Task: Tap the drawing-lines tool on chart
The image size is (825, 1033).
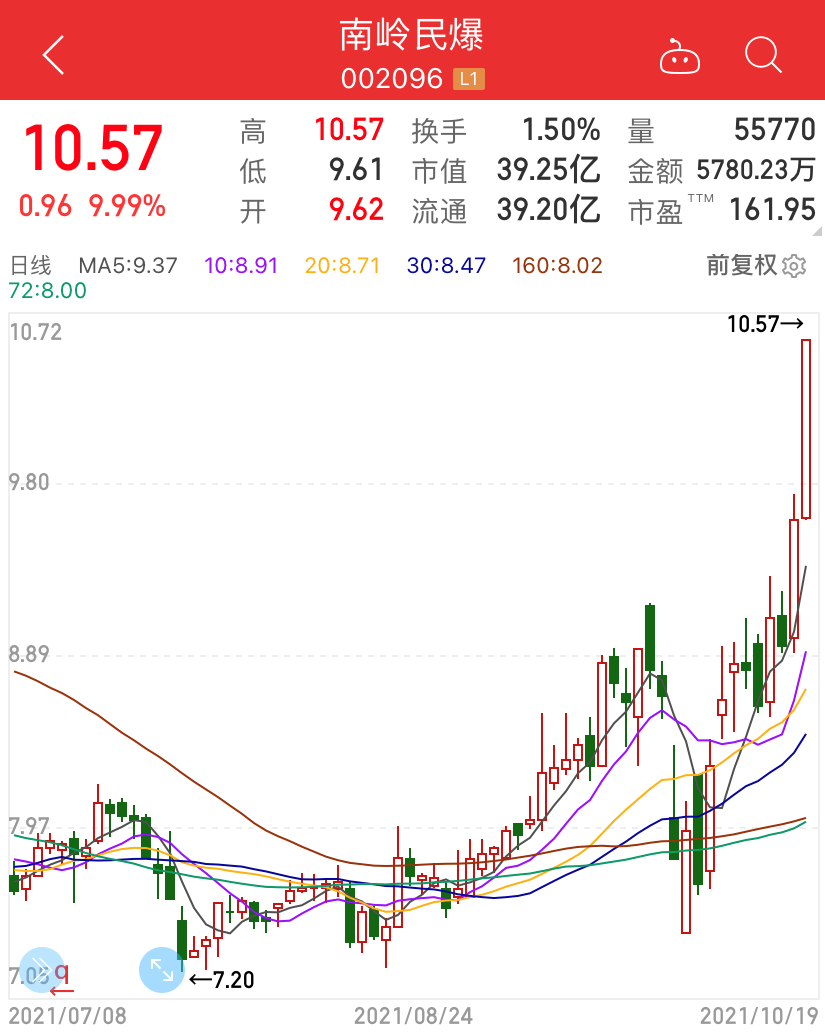Action: pos(42,969)
